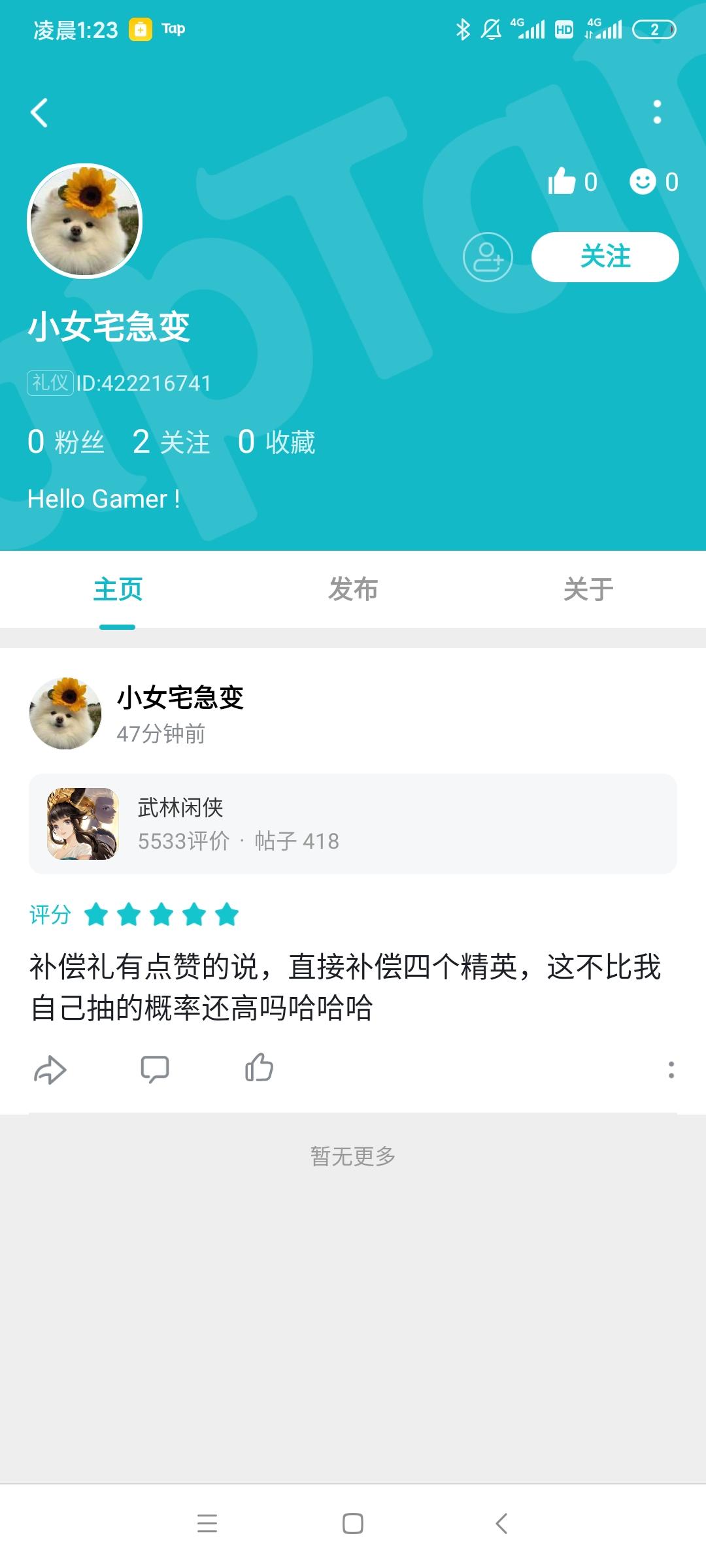Image resolution: width=706 pixels, height=1568 pixels.
Task: Tap the thumbs-up counter on the profile
Action: coord(574,184)
